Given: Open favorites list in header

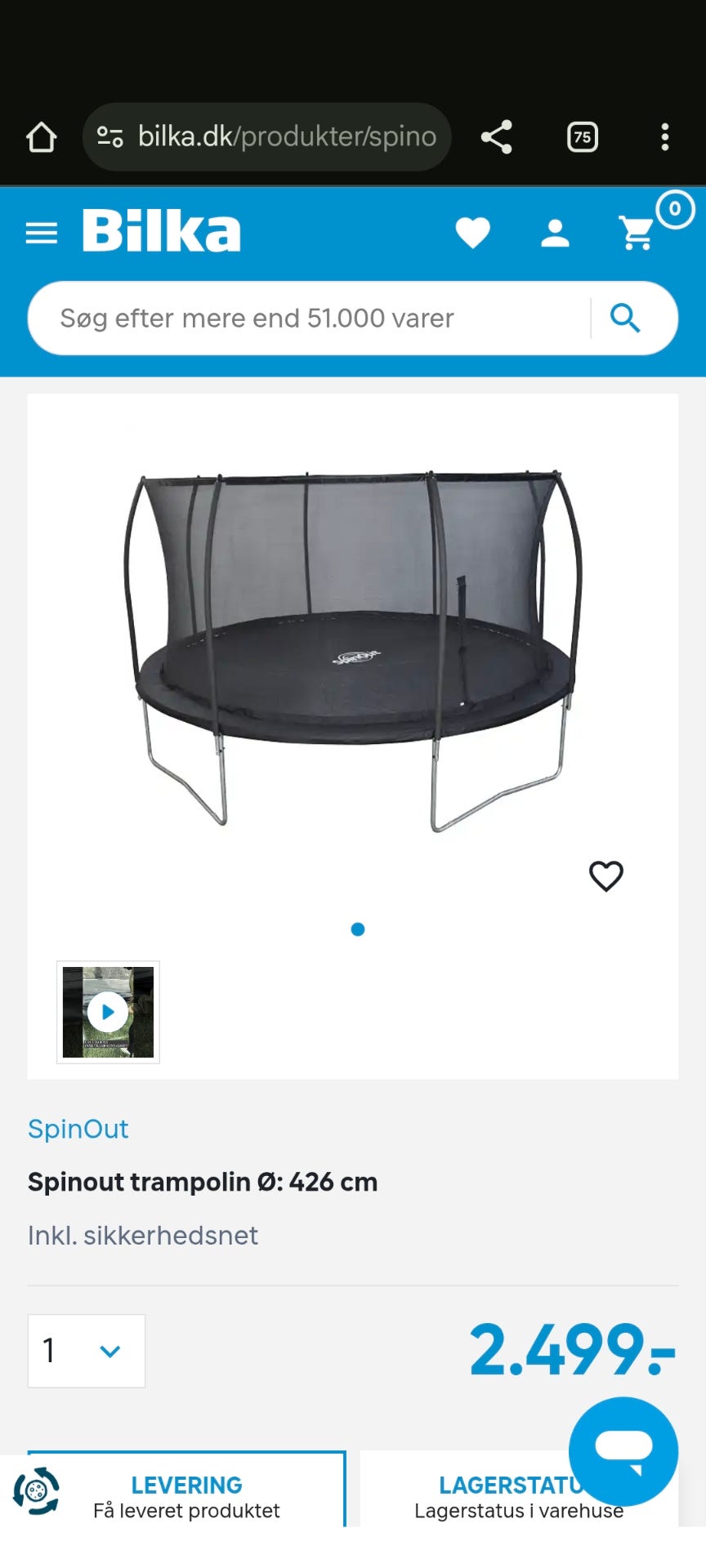Looking at the screenshot, I should tap(472, 234).
